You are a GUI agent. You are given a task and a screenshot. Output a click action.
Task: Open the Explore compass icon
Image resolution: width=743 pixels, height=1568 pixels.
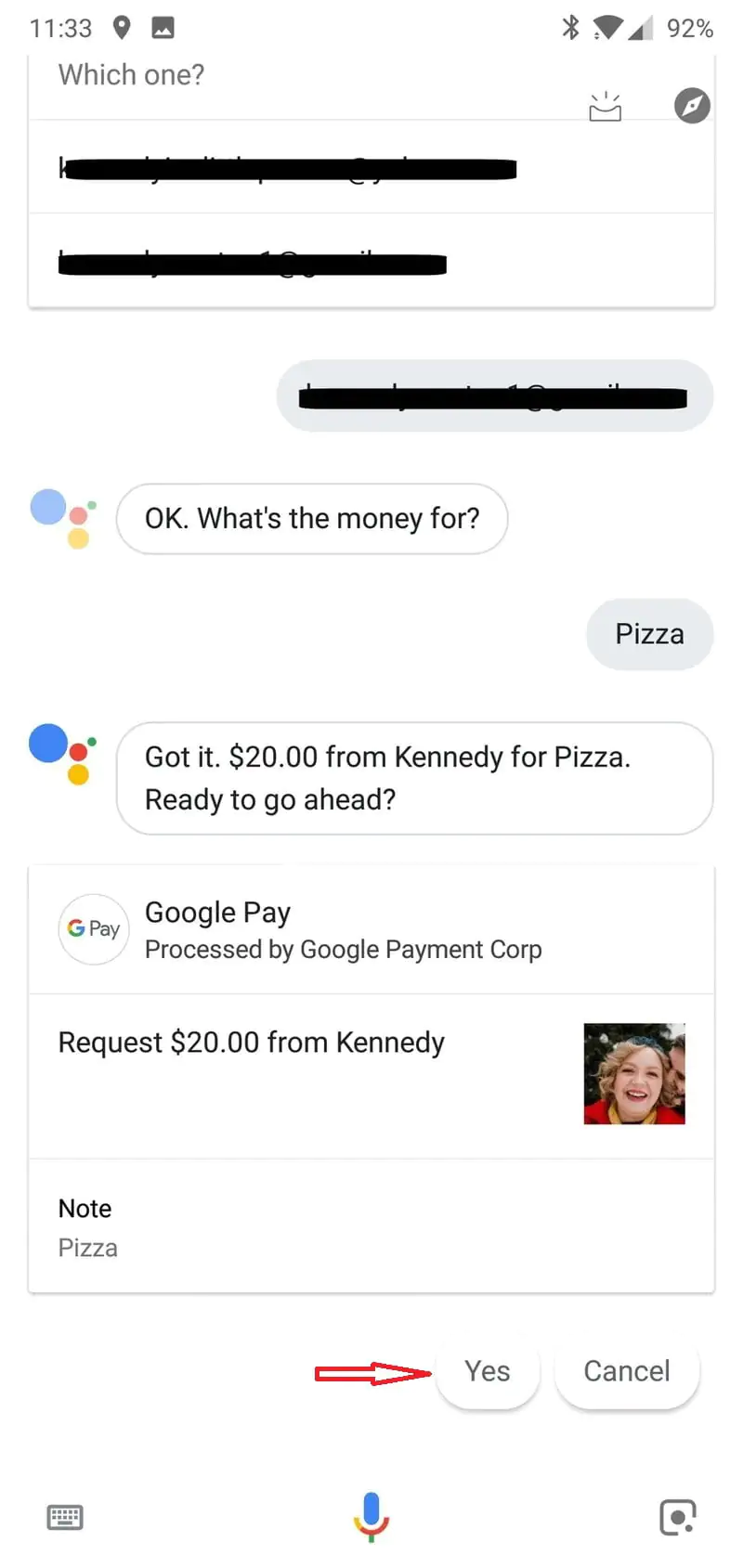click(x=692, y=106)
